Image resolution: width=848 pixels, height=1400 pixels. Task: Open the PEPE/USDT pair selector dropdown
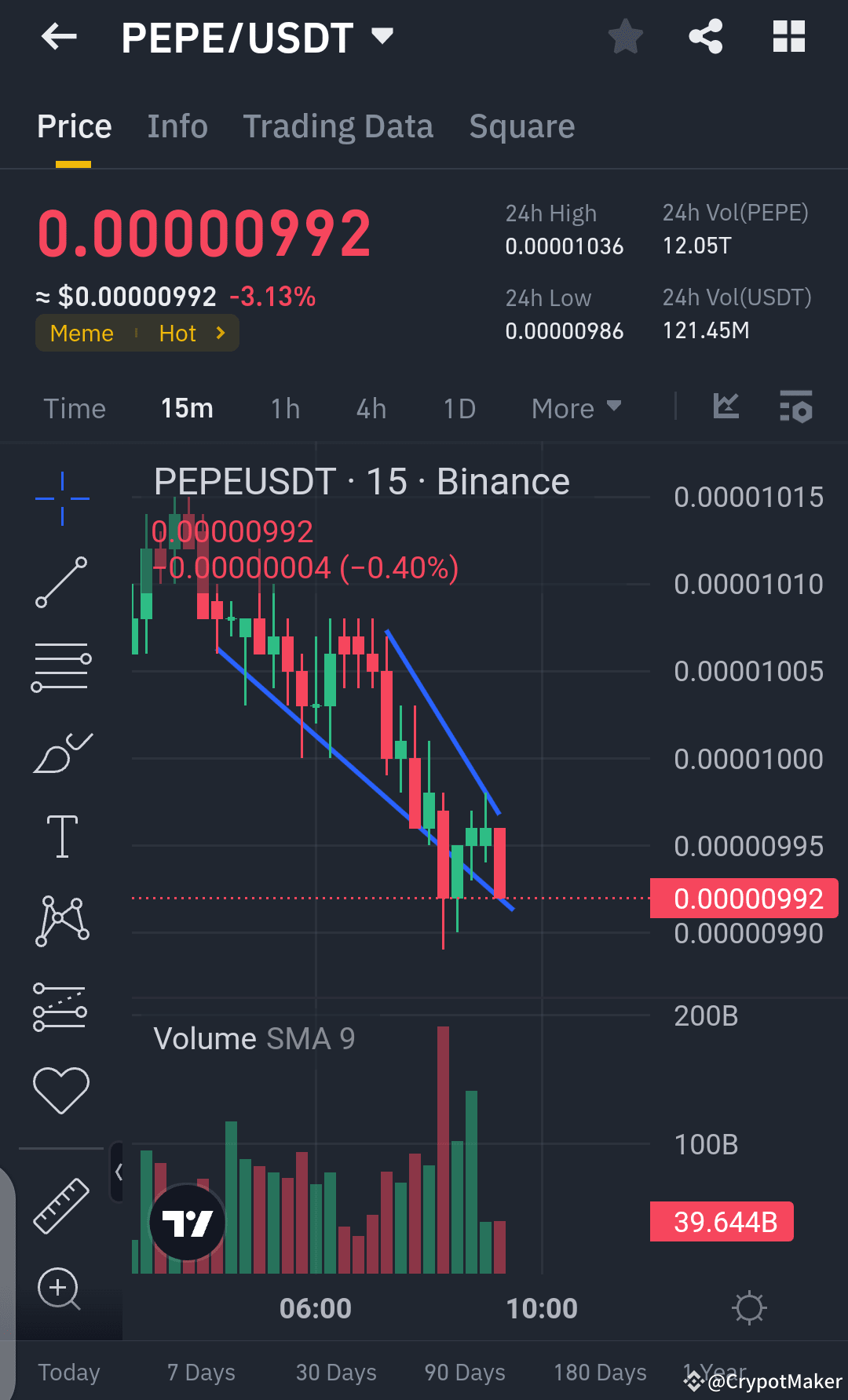382,35
